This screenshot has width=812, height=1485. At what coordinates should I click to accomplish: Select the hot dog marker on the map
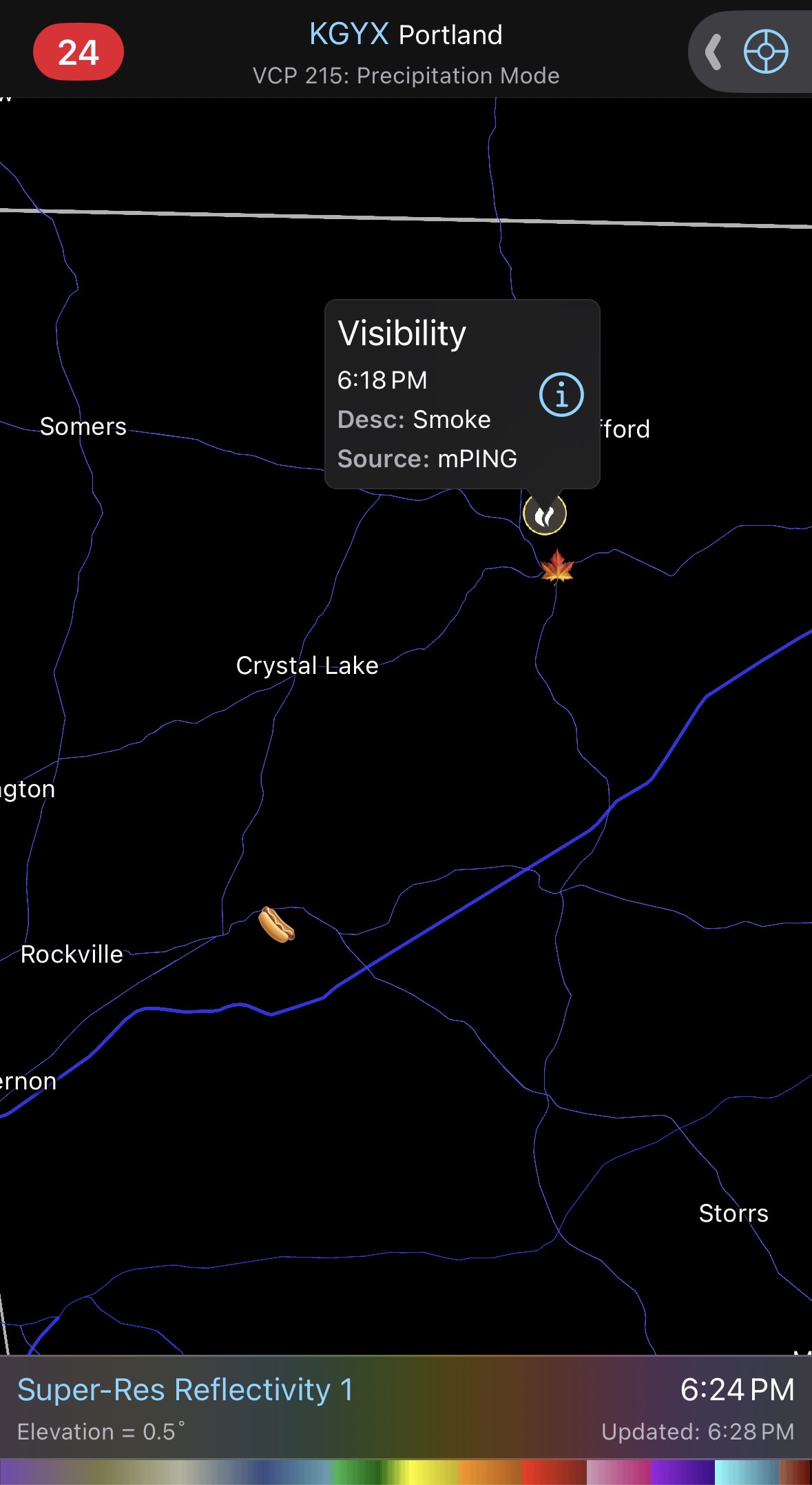[276, 924]
